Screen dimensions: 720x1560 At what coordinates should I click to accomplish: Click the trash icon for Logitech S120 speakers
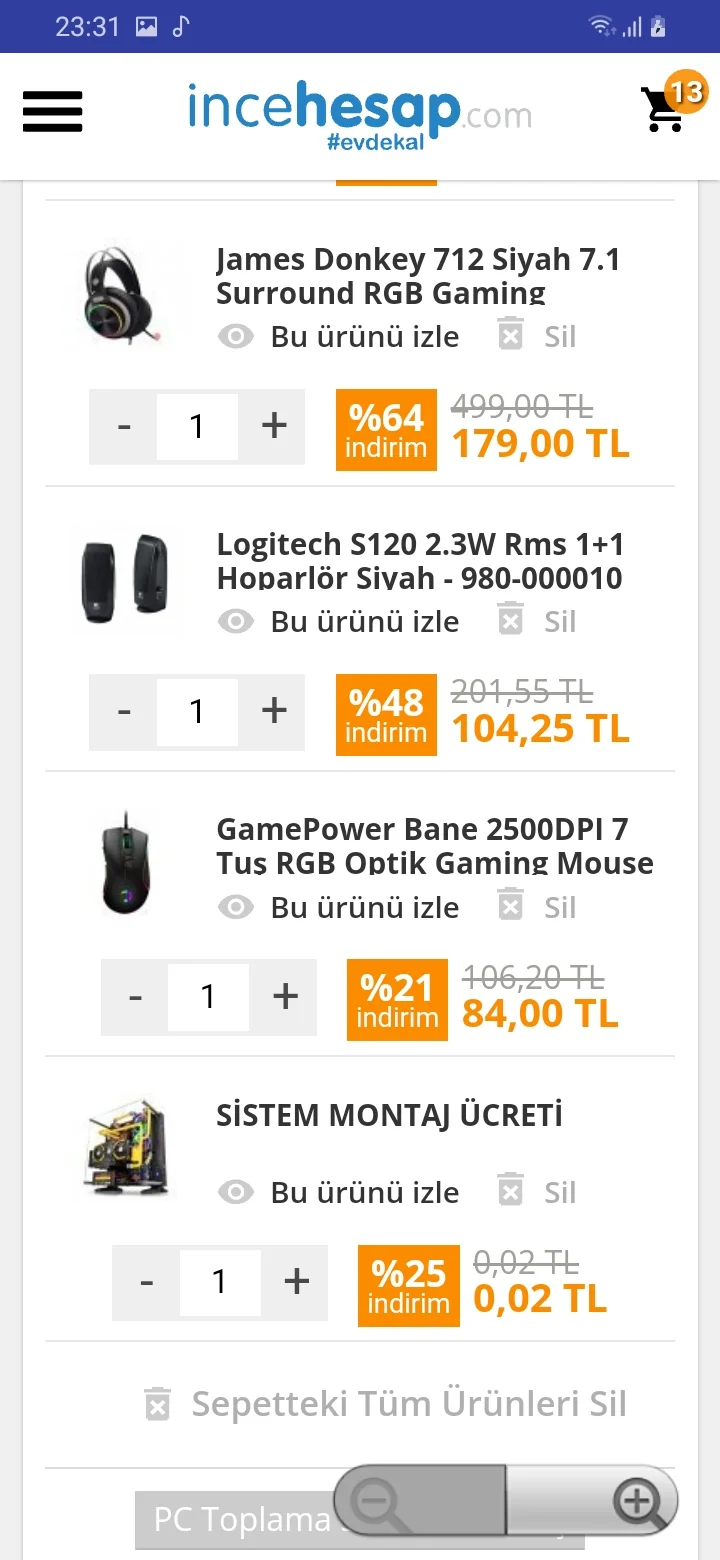pyautogui.click(x=510, y=621)
